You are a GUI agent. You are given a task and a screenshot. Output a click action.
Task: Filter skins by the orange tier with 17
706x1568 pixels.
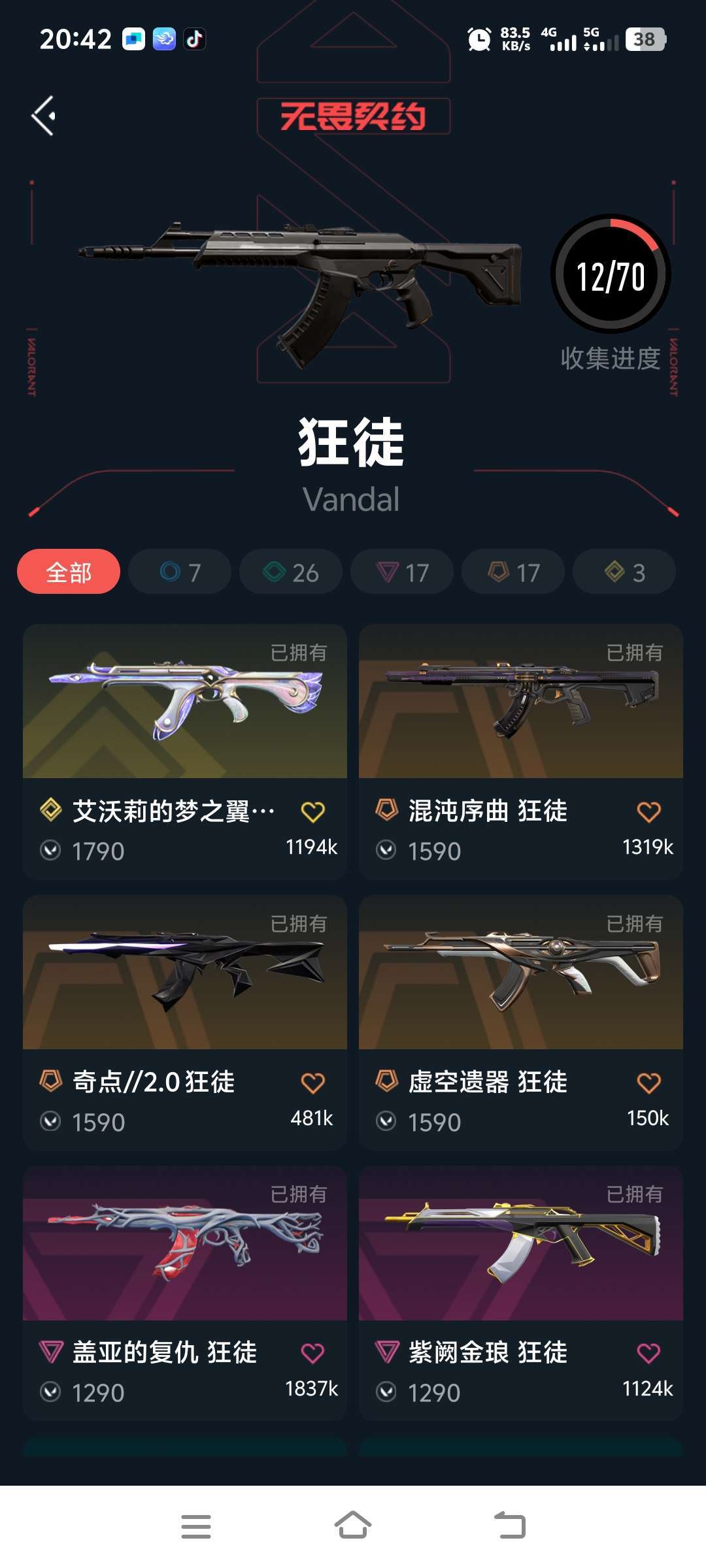pos(513,572)
